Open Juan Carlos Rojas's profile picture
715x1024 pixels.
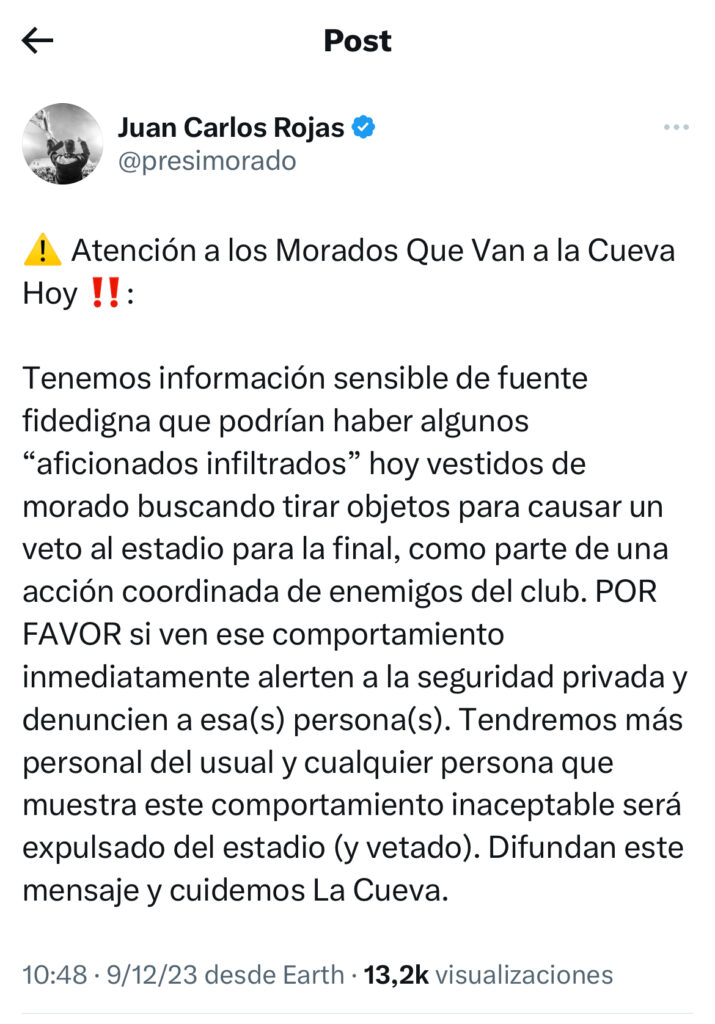pos(63,144)
